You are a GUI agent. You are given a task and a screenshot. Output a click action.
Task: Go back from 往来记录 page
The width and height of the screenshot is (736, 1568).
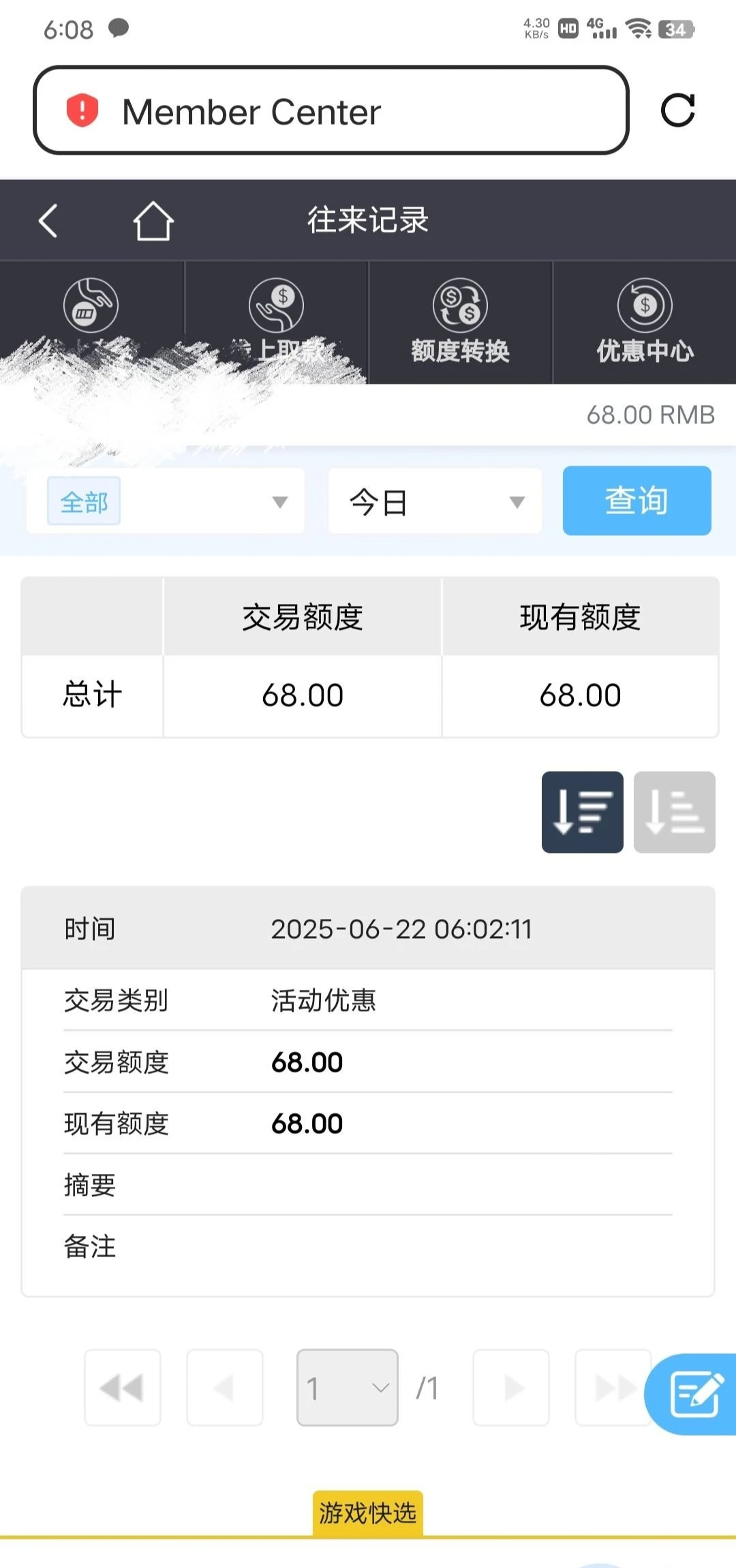pos(48,221)
